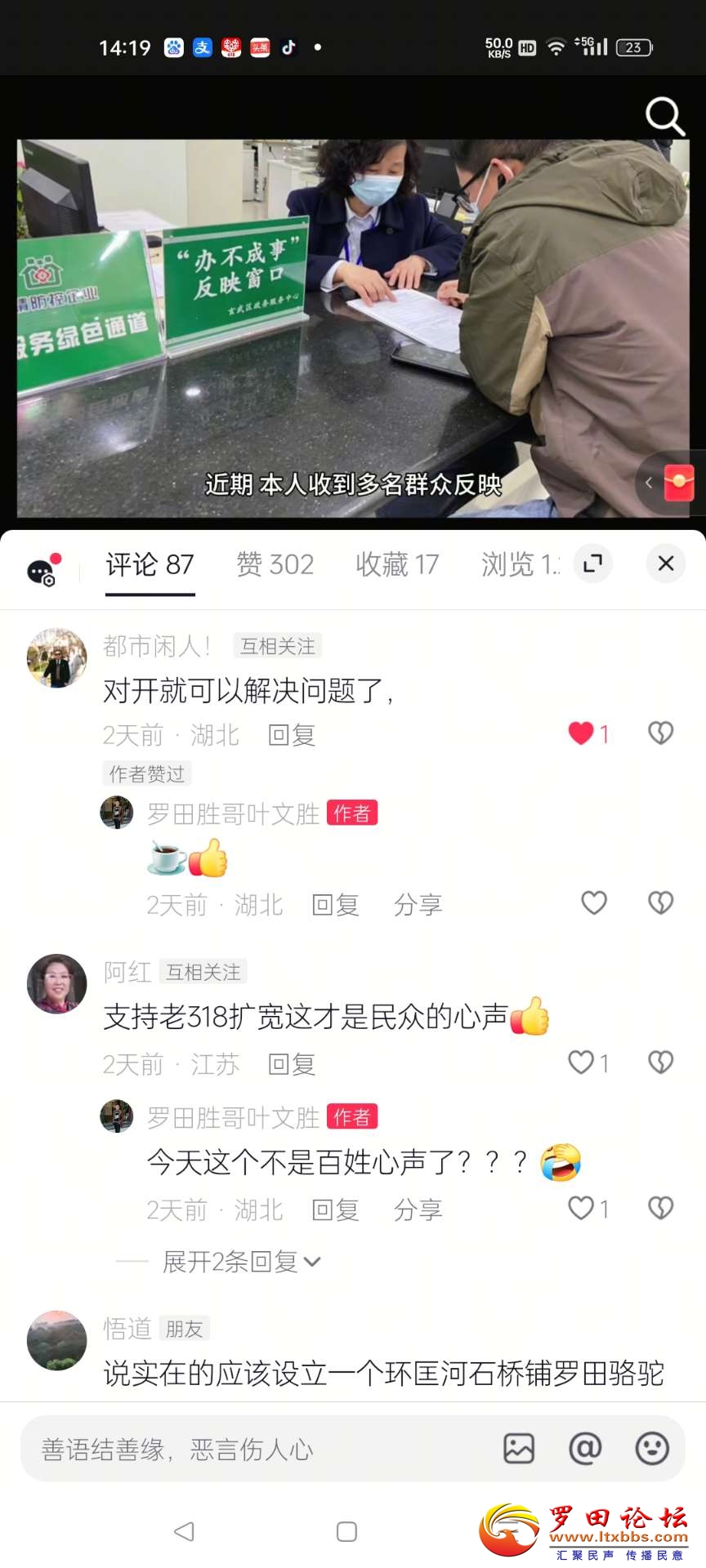Like 阿红's comment about 老318
706x1568 pixels.
coord(581,1062)
